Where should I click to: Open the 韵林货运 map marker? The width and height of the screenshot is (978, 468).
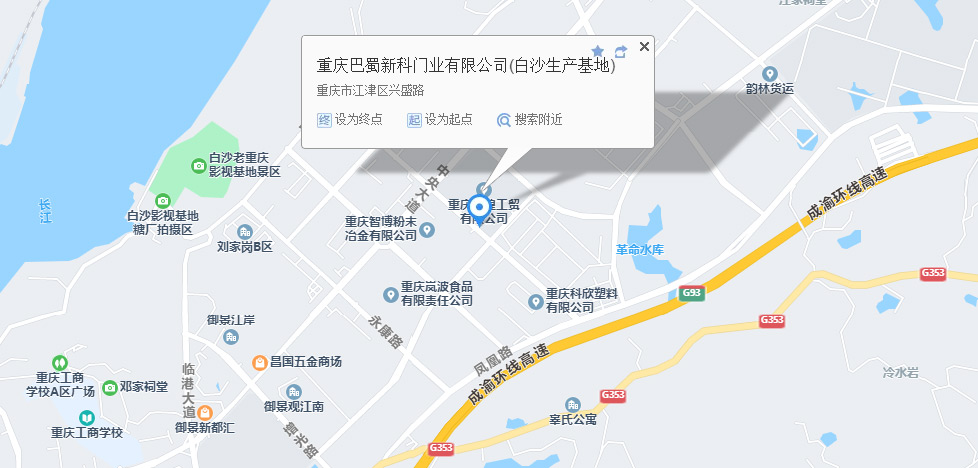point(769,74)
